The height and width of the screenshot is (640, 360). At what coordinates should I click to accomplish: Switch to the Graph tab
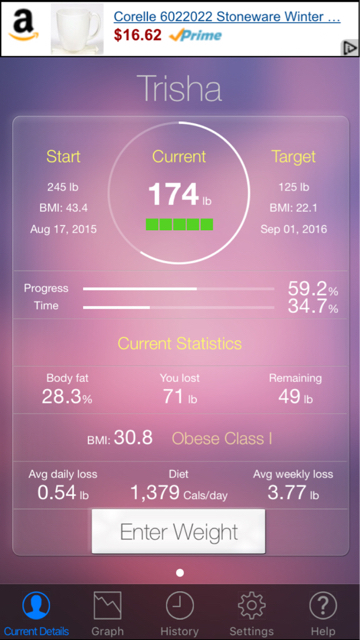pos(107,613)
